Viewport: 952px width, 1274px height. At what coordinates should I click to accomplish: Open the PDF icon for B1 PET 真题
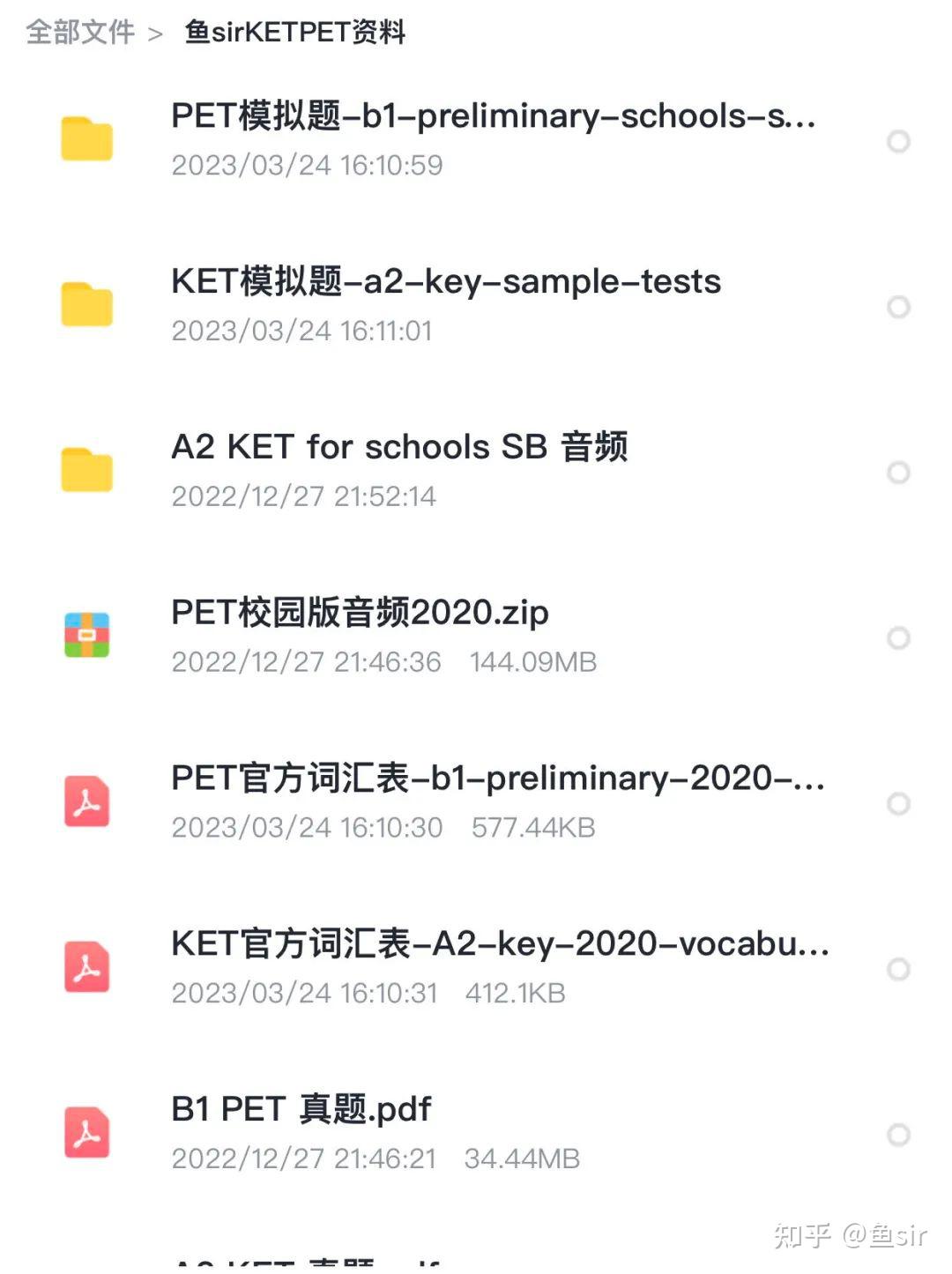(86, 1133)
